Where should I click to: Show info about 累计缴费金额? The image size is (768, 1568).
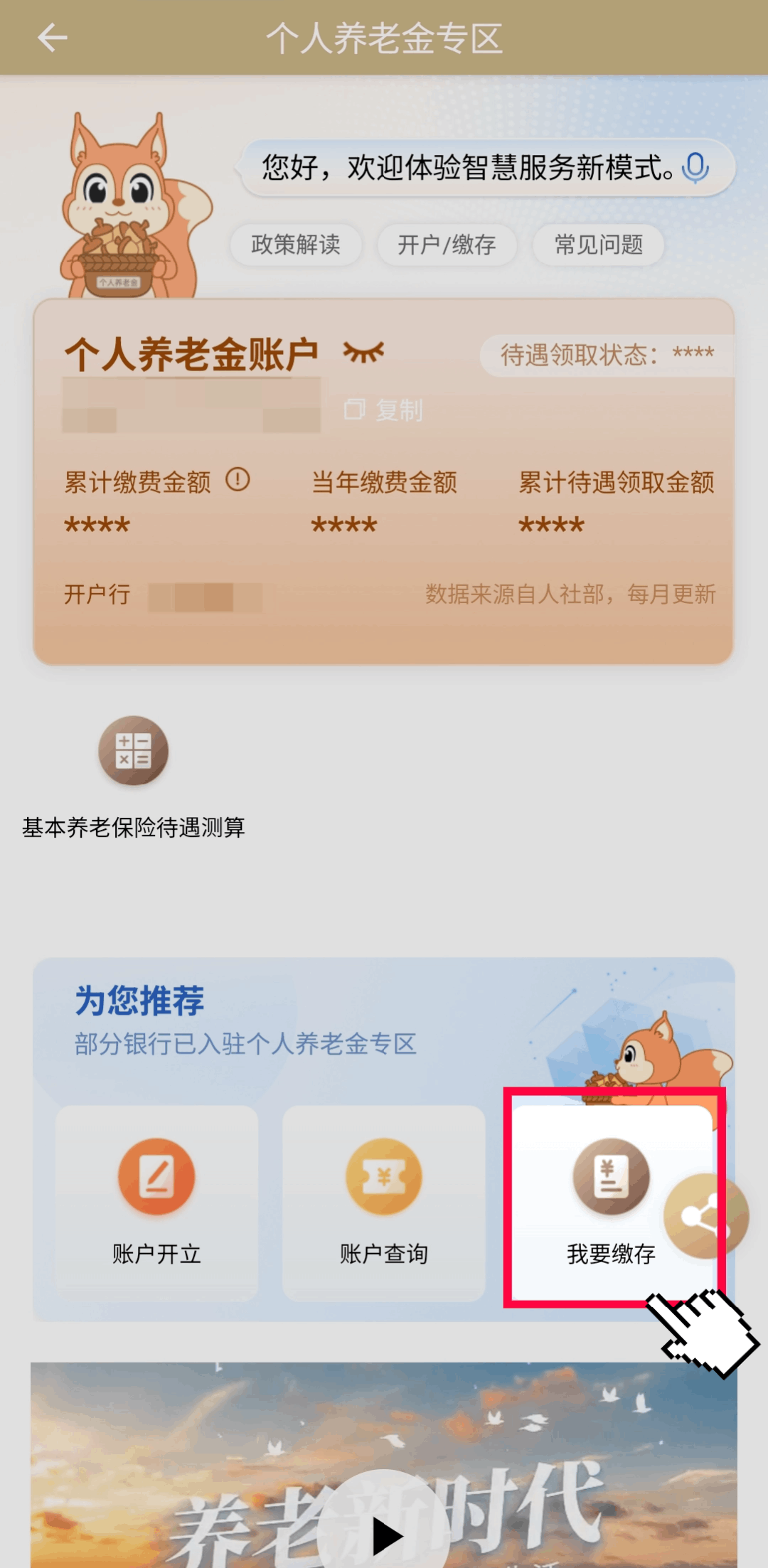238,480
